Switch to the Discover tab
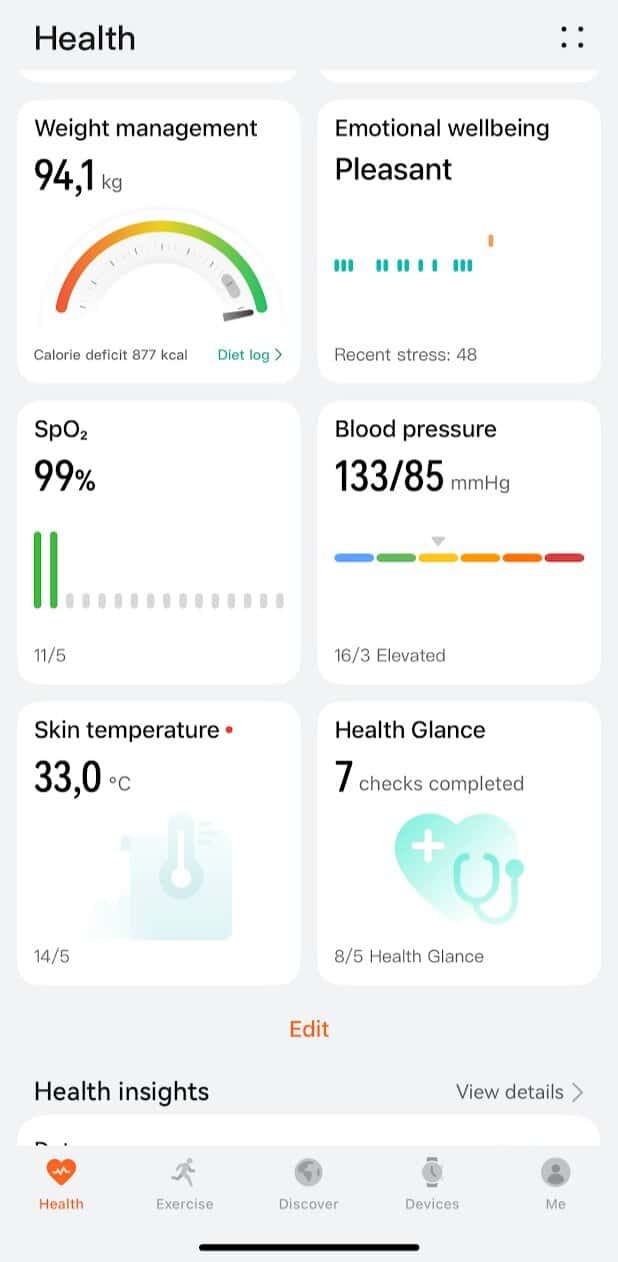Viewport: 618px width, 1262px height. pyautogui.click(x=309, y=1184)
